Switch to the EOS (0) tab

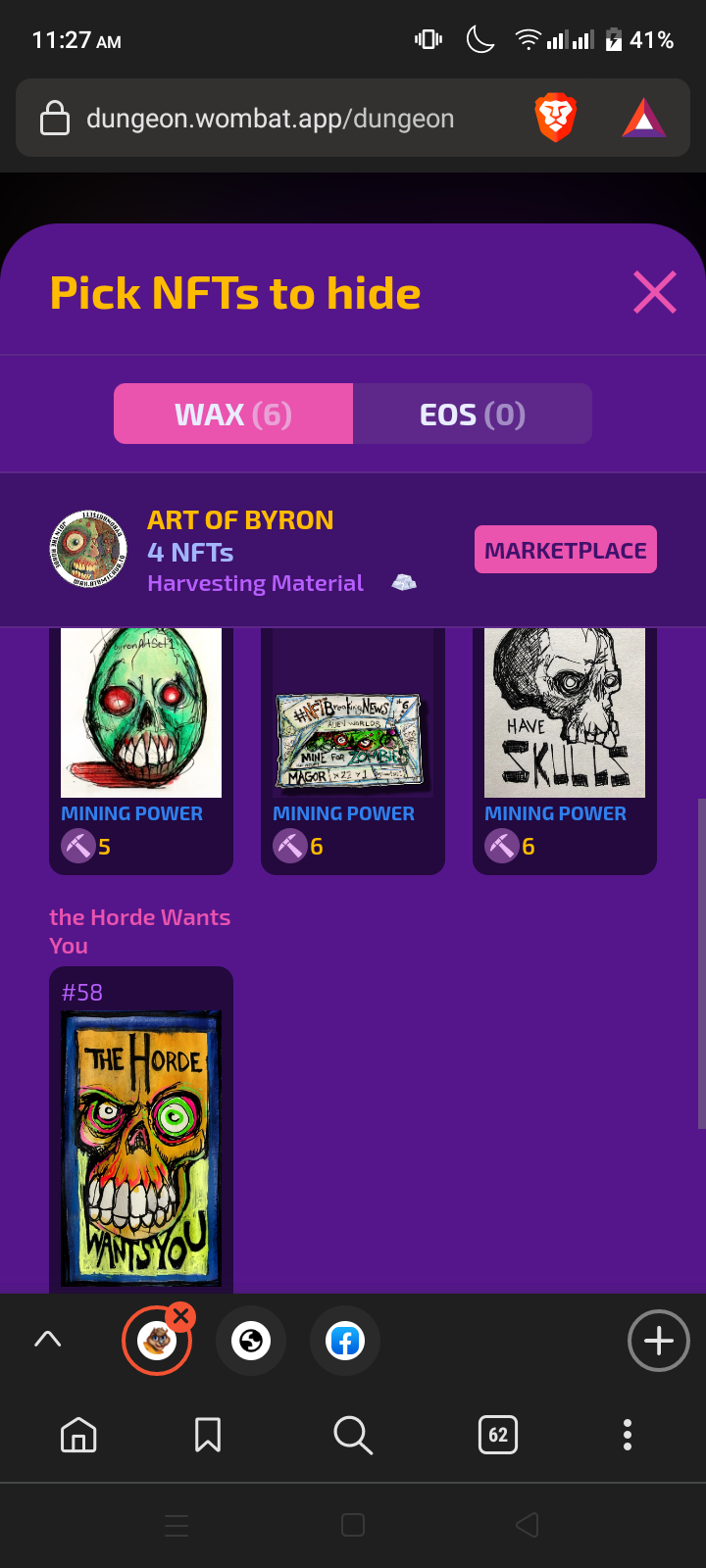tap(473, 414)
